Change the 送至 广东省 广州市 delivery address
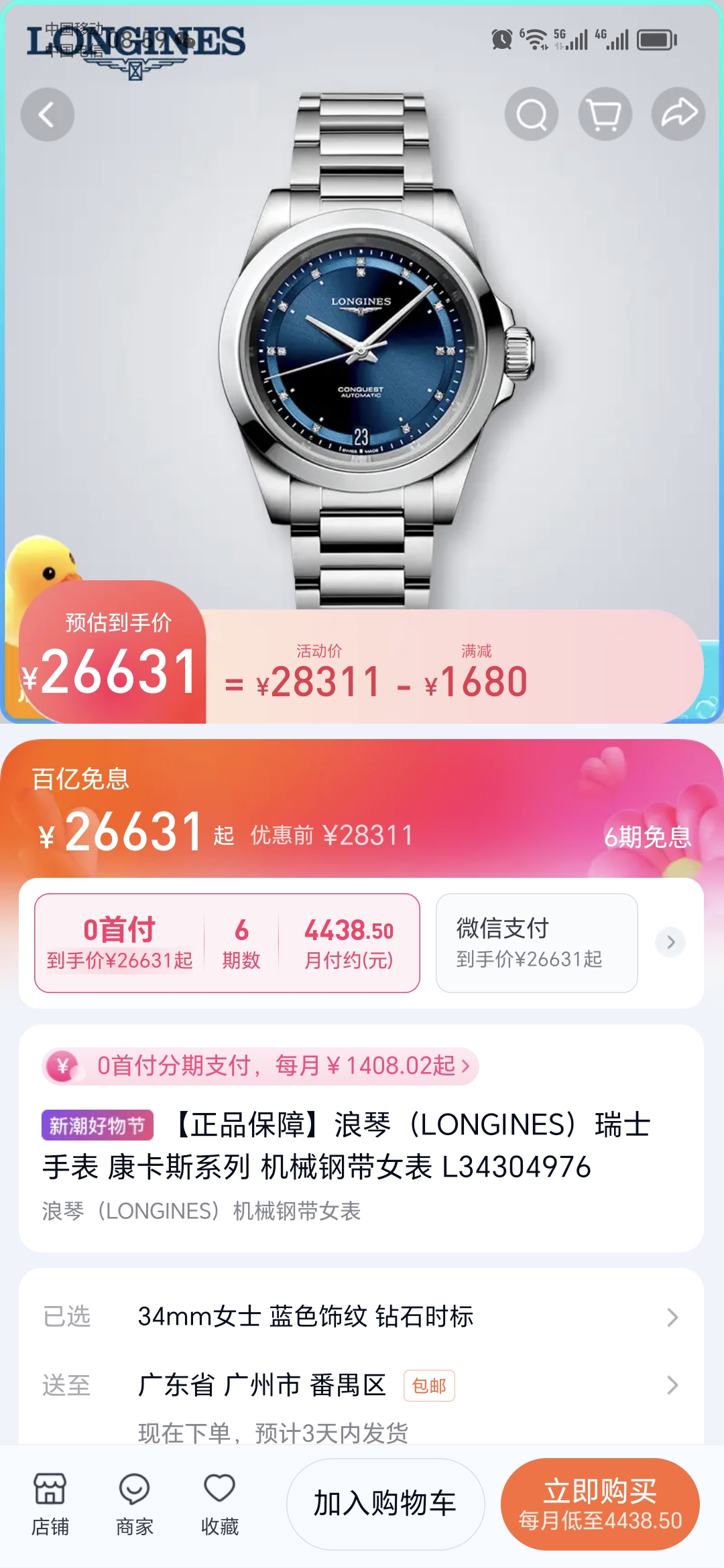 [x=362, y=1385]
